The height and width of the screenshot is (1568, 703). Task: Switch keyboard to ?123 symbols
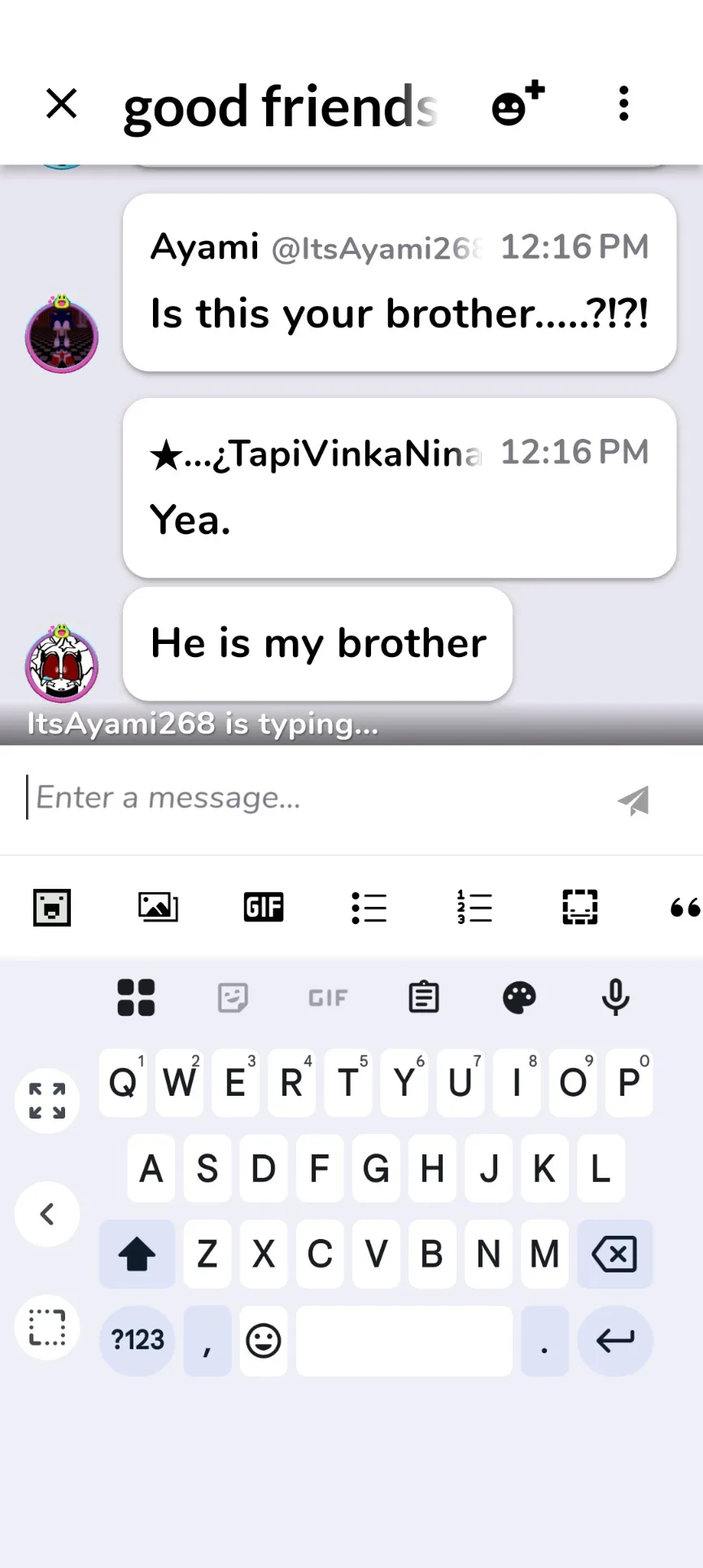(138, 1340)
